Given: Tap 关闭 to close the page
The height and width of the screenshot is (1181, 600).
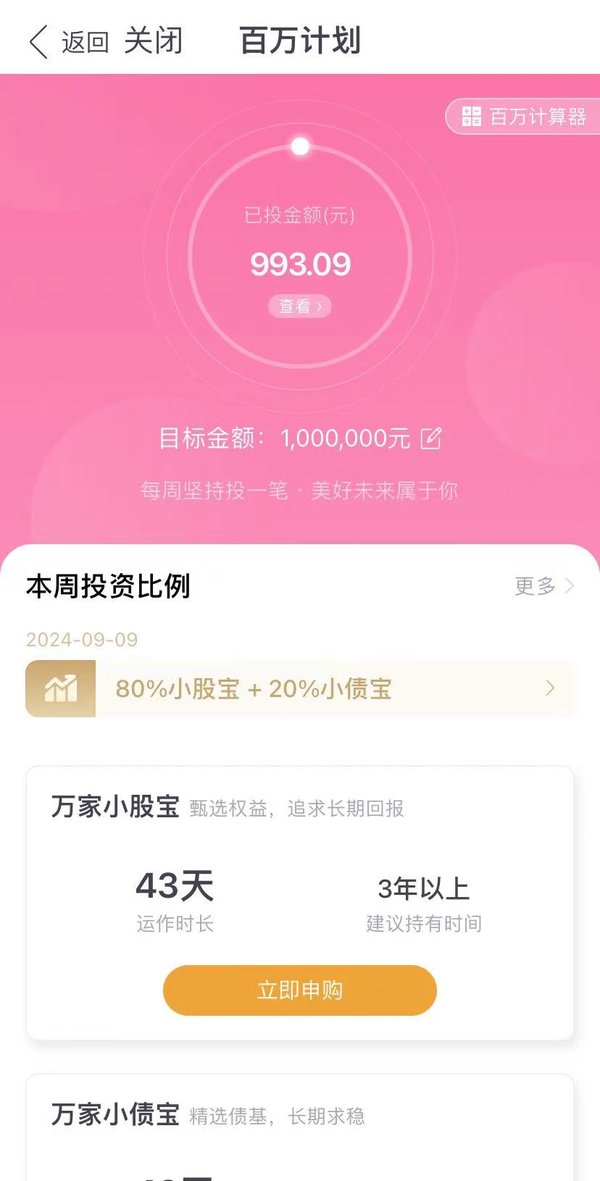Looking at the screenshot, I should (x=153, y=41).
